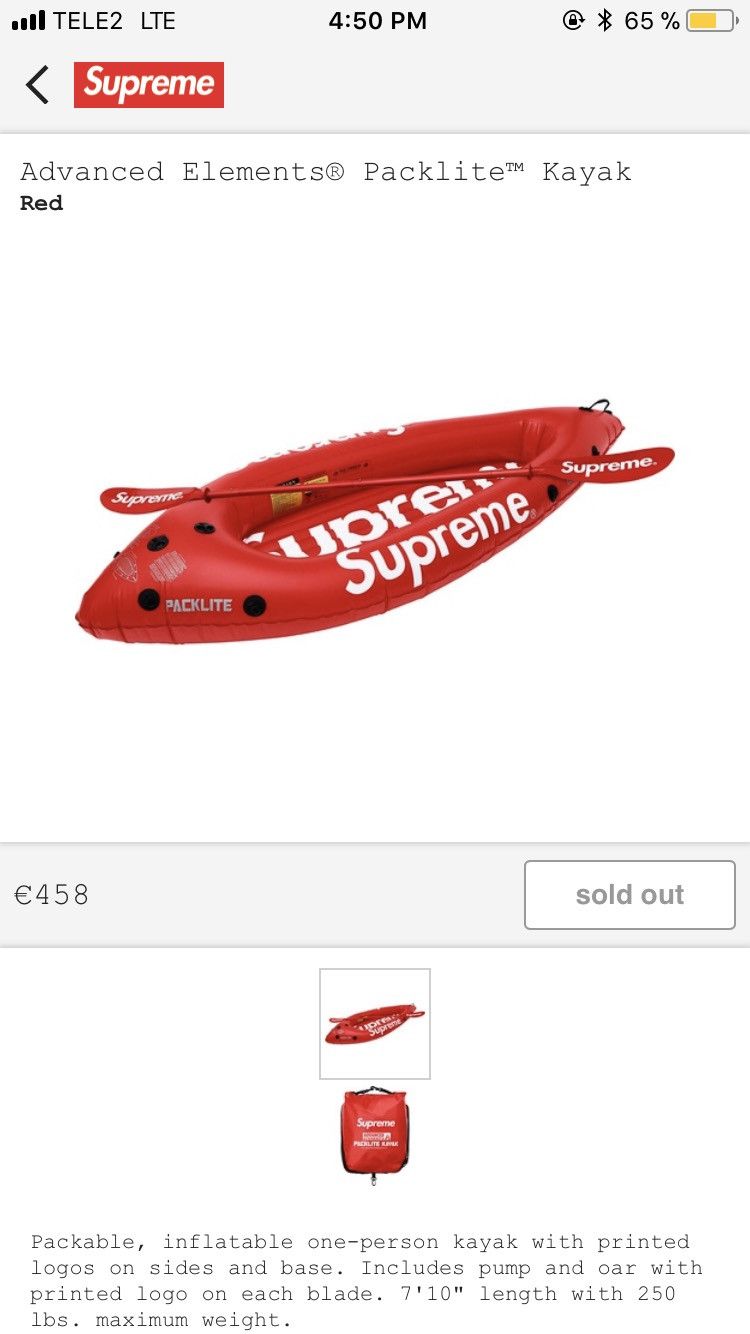This screenshot has width=750, height=1334.
Task: Select the kayak thumbnail image
Action: (x=375, y=1023)
